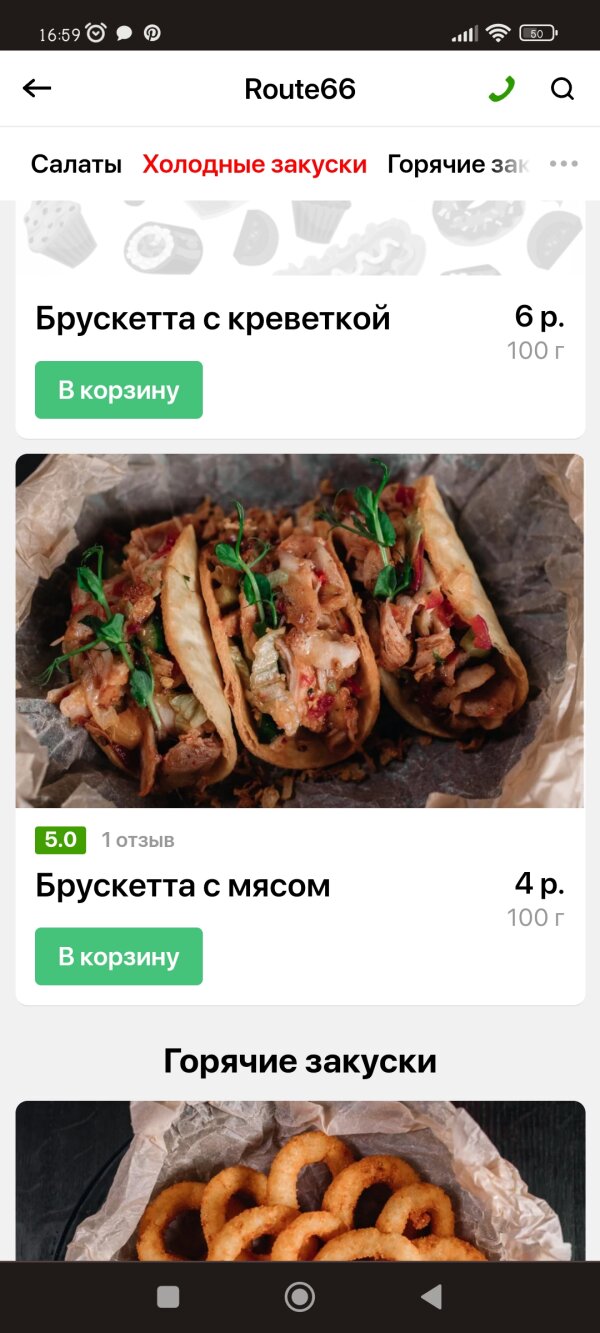
Task: Open menu search magnifier
Action: tap(563, 89)
